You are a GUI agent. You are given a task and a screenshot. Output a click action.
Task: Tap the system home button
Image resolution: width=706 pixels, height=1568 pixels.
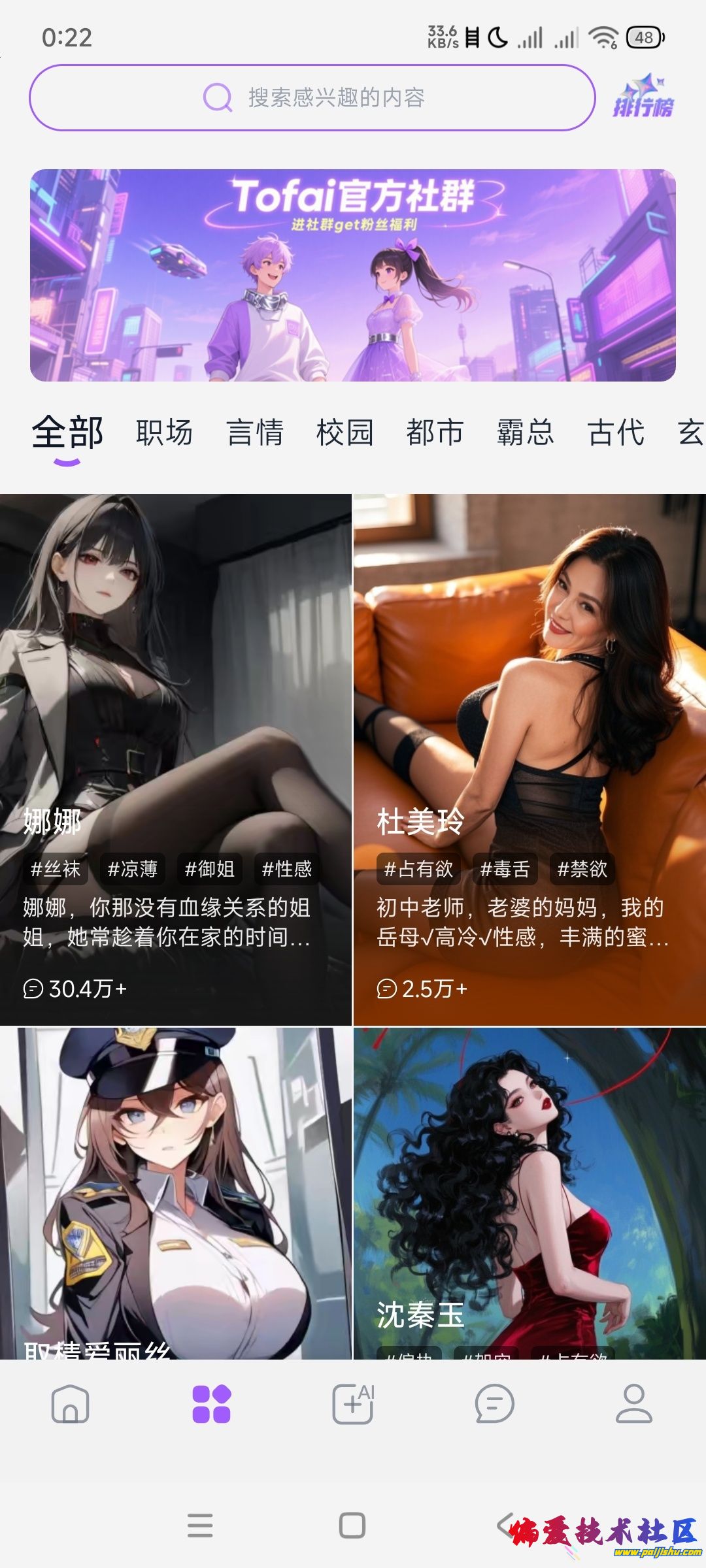[x=352, y=1526]
